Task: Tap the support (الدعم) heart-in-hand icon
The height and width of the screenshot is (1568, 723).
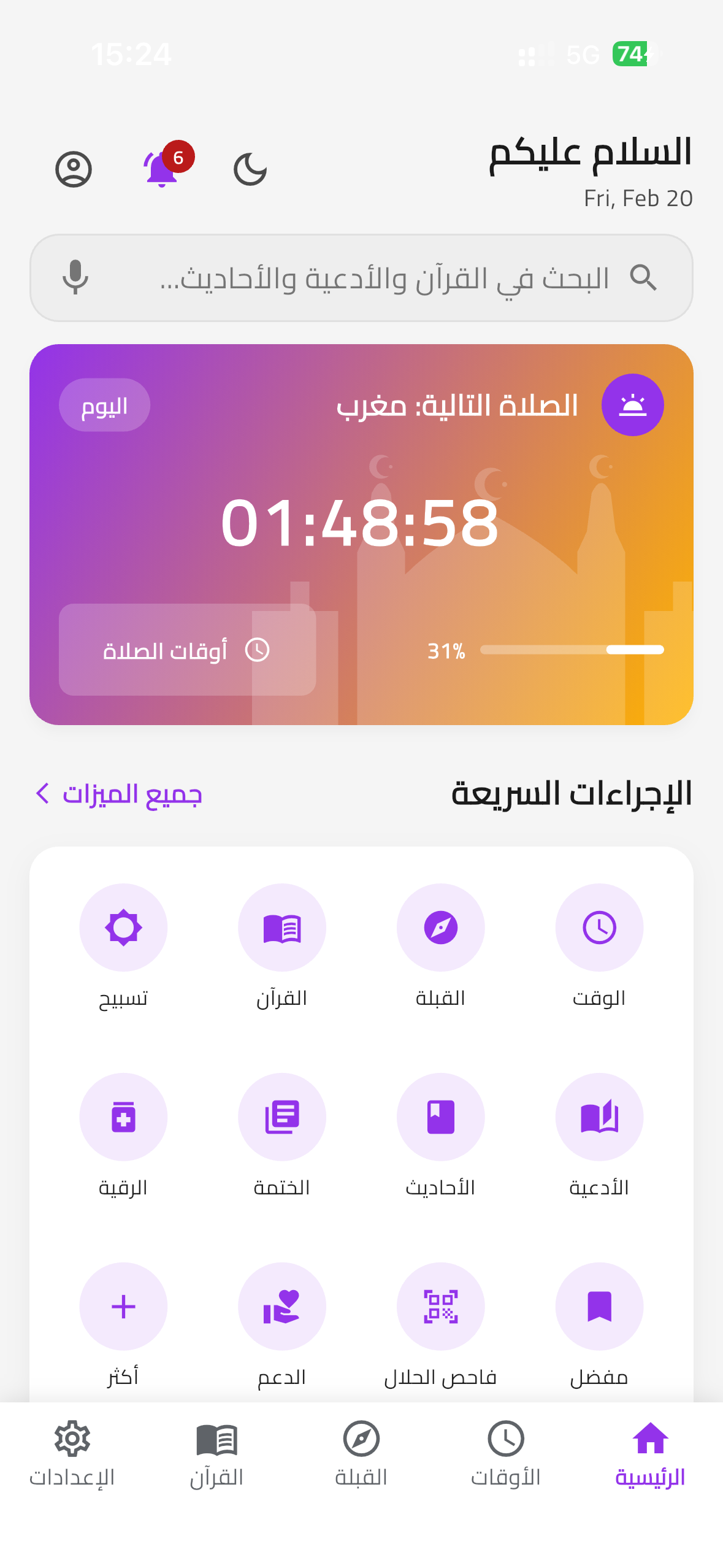Action: 282,1307
